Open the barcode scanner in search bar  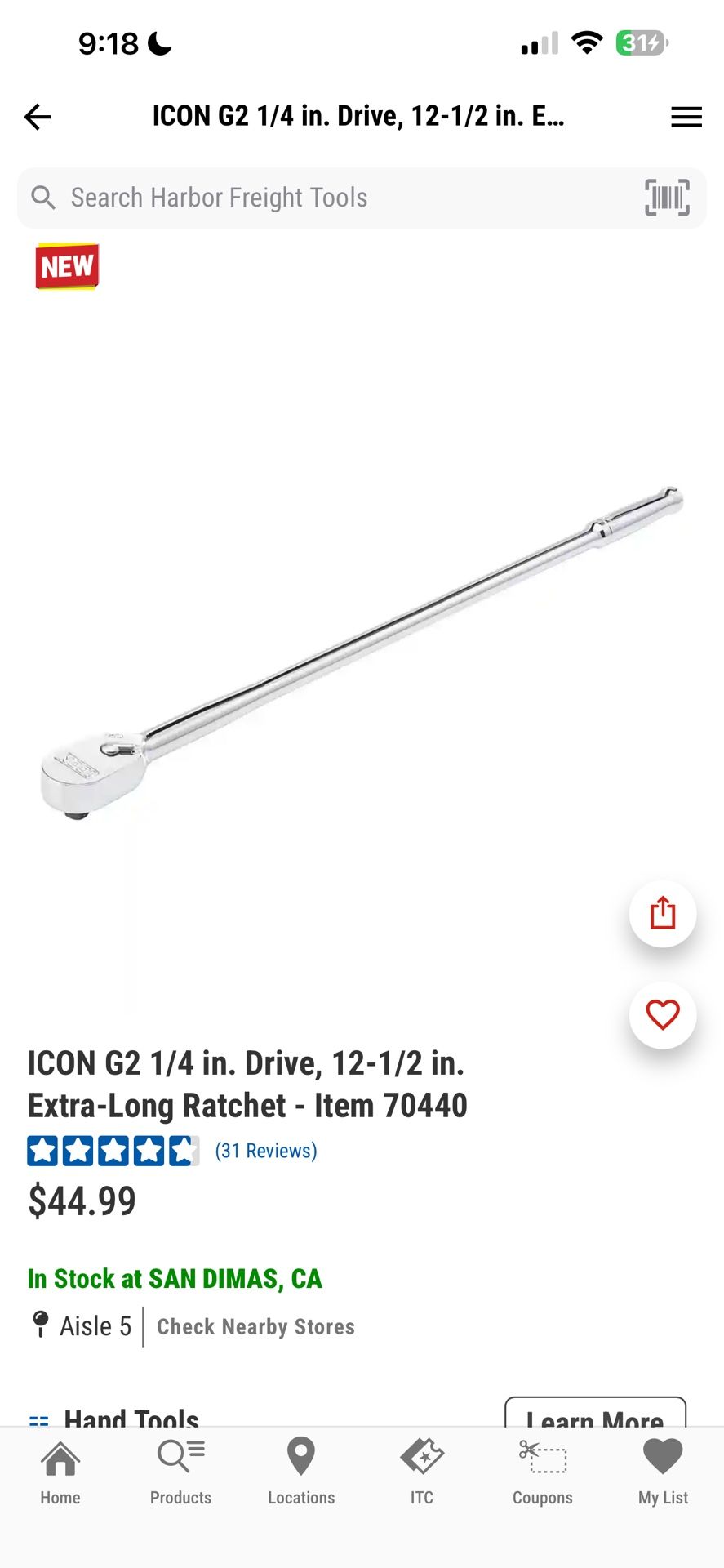666,197
